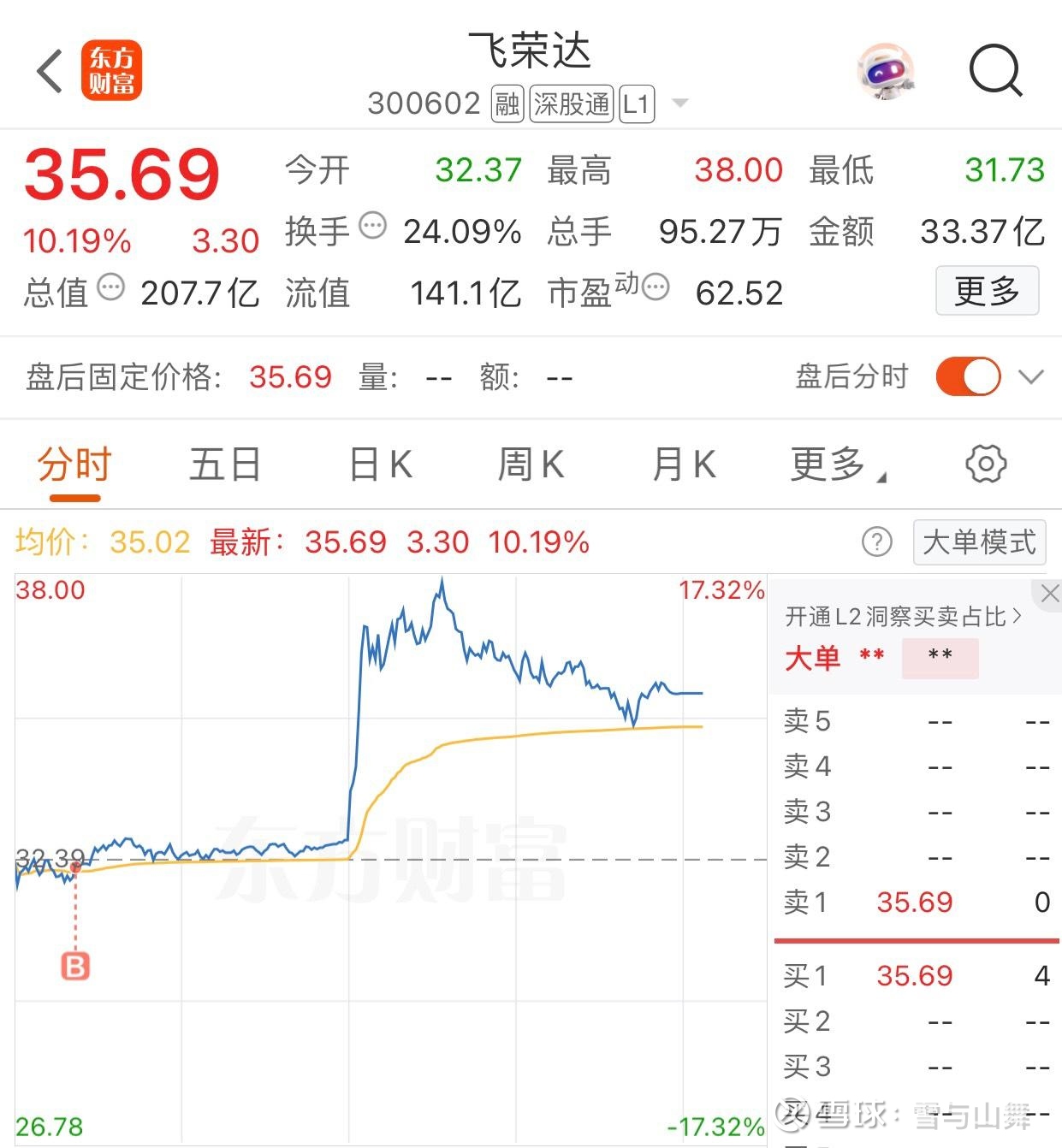This screenshot has width=1062, height=1148.
Task: Tap the info icon next to 换手
Action: 372,226
